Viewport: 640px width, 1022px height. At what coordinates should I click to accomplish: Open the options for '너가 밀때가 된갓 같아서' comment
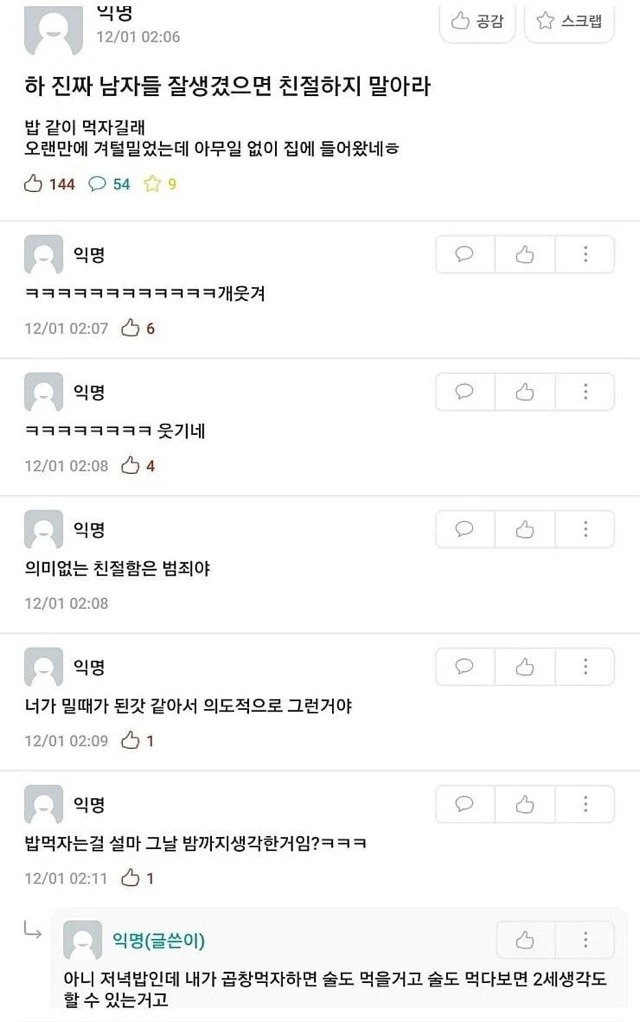[x=585, y=666]
